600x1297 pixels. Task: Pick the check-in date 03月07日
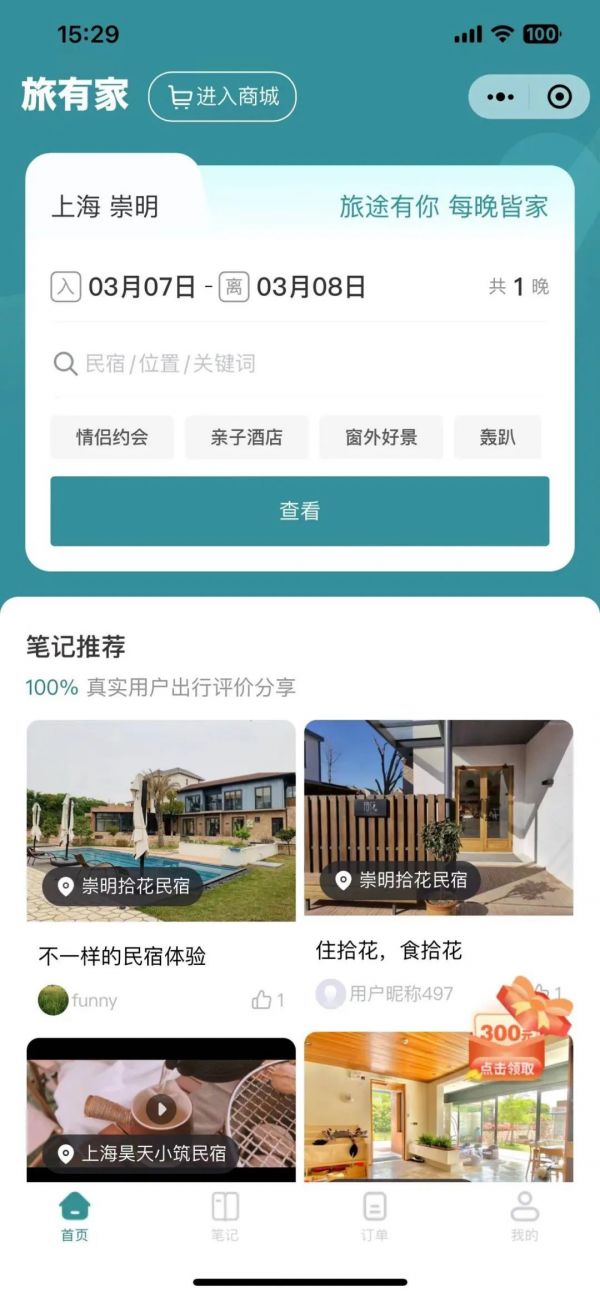pos(141,288)
